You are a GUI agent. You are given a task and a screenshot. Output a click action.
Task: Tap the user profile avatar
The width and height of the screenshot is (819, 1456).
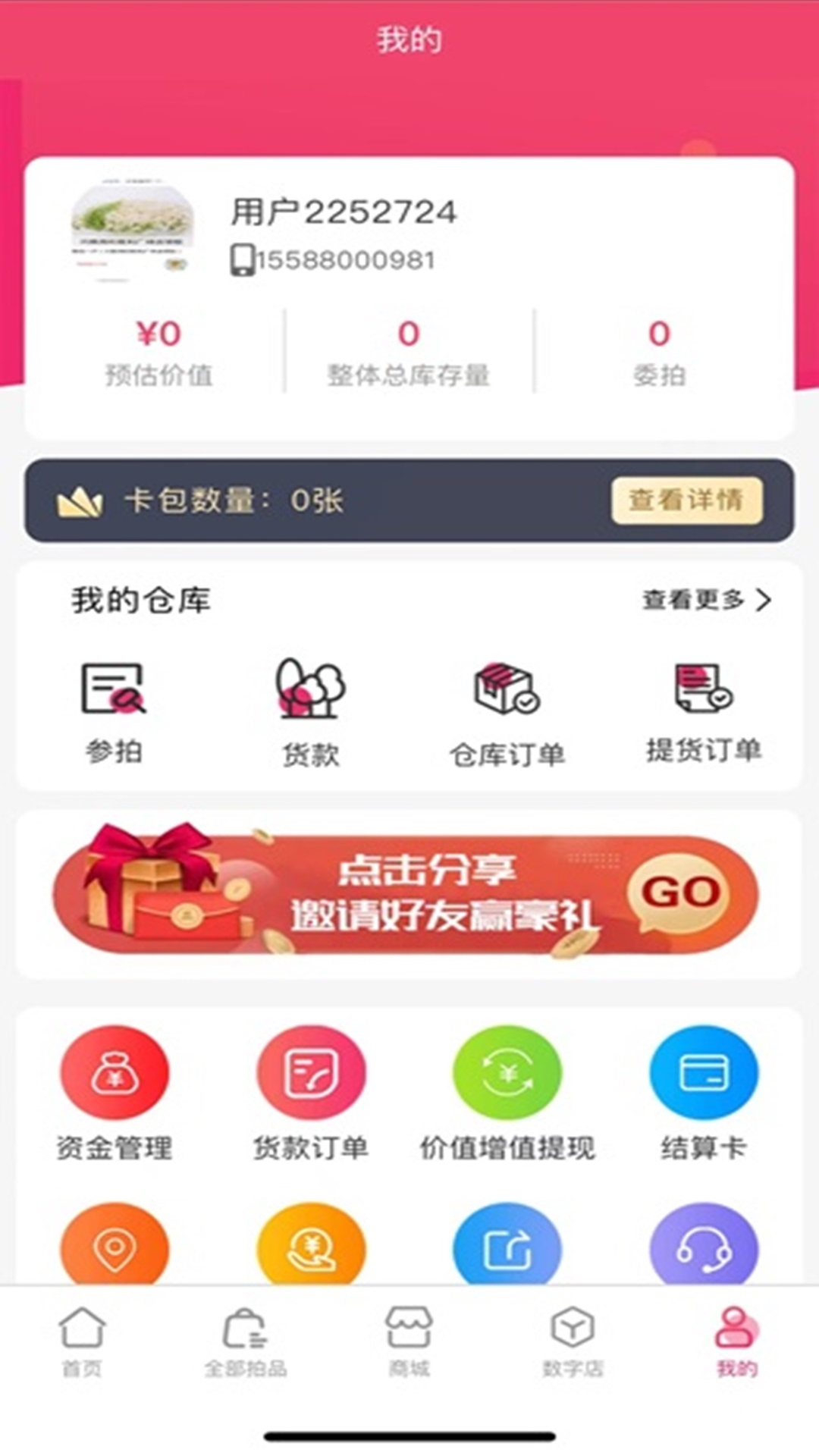[x=132, y=229]
